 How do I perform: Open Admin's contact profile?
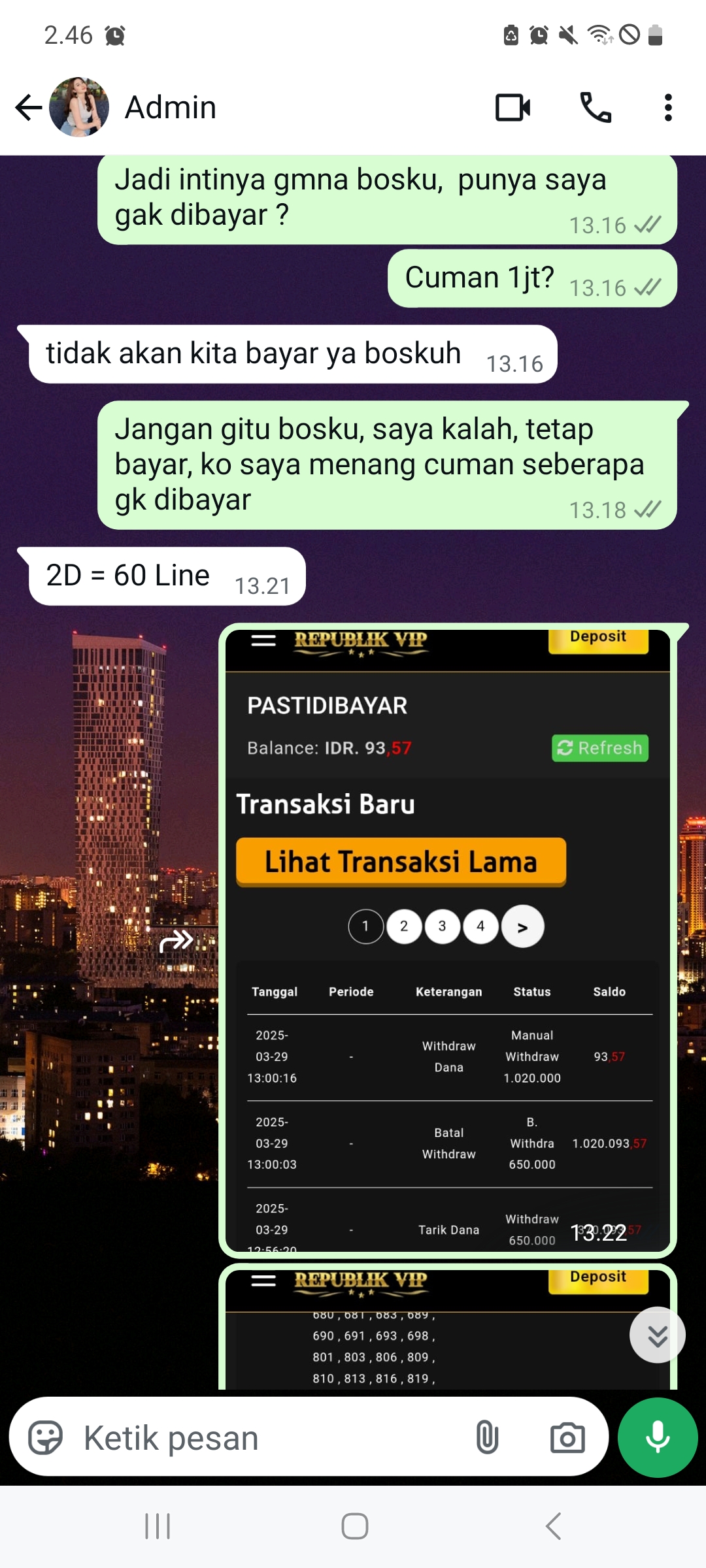170,108
